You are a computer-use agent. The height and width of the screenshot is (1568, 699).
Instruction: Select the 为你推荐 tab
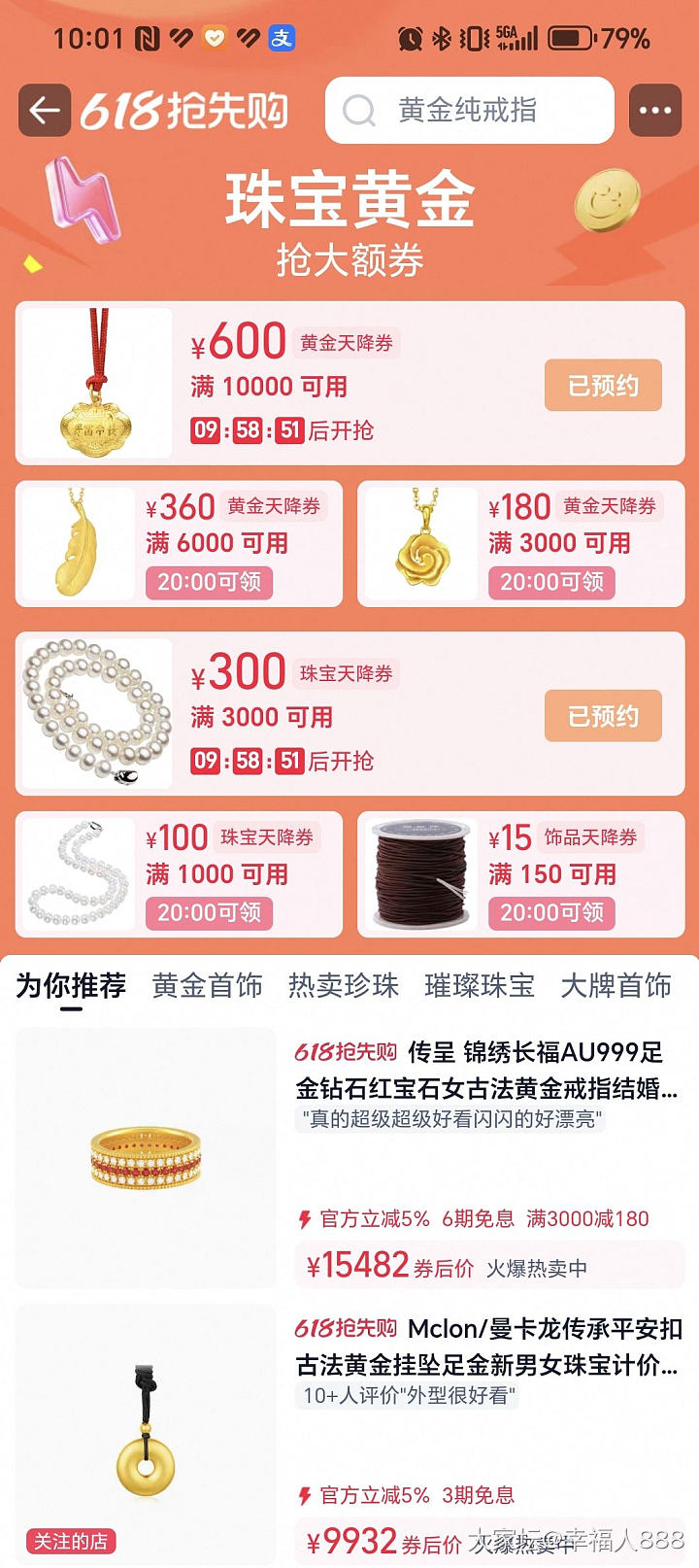[71, 985]
